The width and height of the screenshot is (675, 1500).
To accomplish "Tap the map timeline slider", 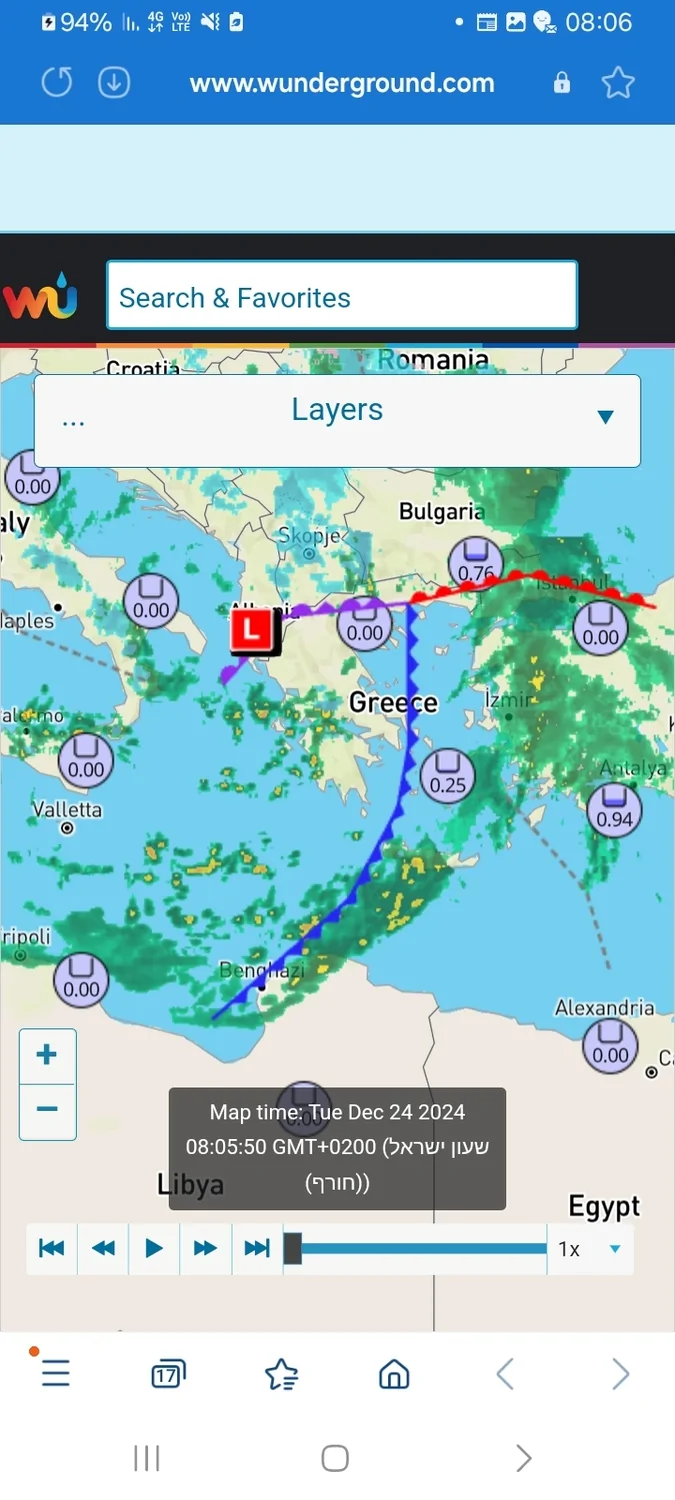I will pos(420,1248).
